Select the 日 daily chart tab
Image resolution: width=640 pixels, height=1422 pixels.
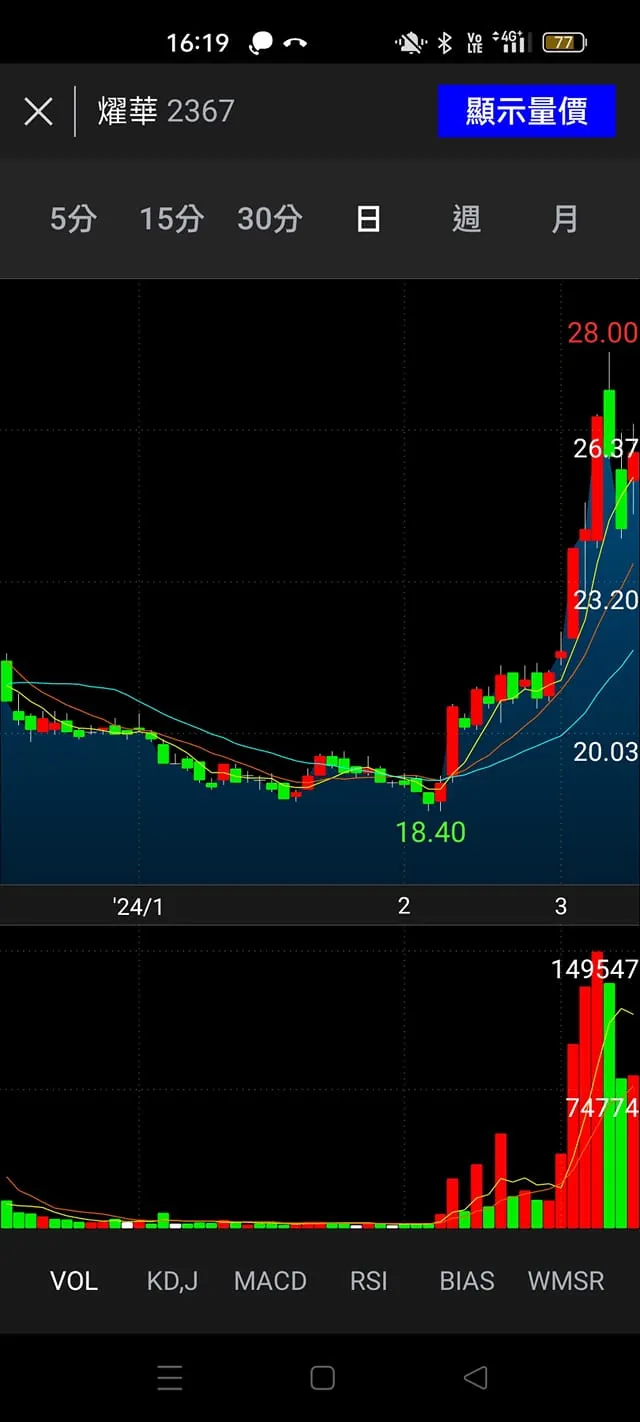tap(368, 218)
